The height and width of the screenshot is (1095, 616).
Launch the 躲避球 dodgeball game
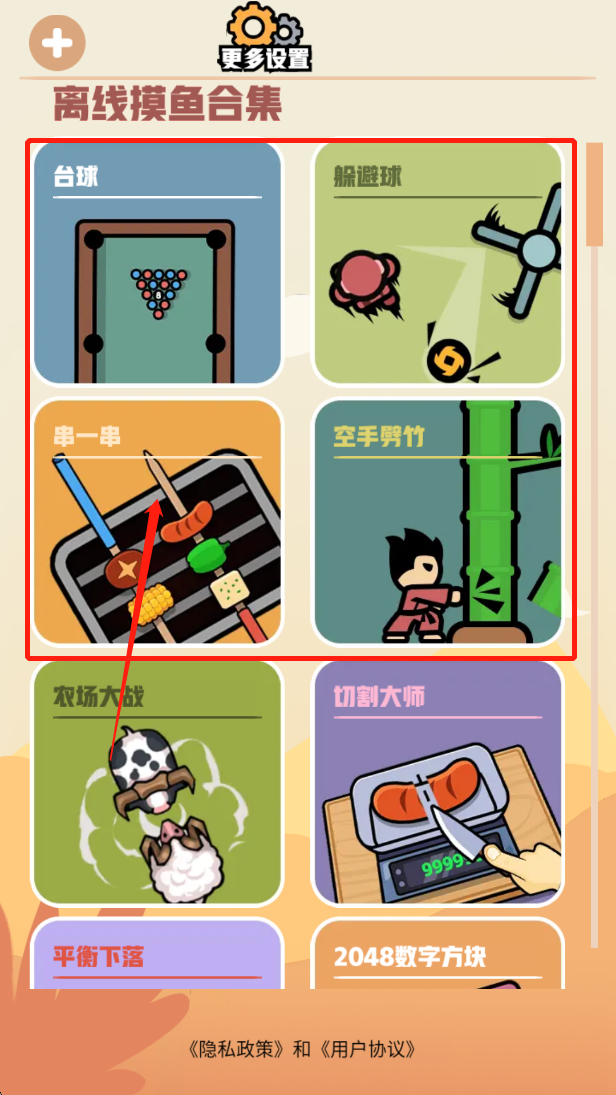click(438, 264)
